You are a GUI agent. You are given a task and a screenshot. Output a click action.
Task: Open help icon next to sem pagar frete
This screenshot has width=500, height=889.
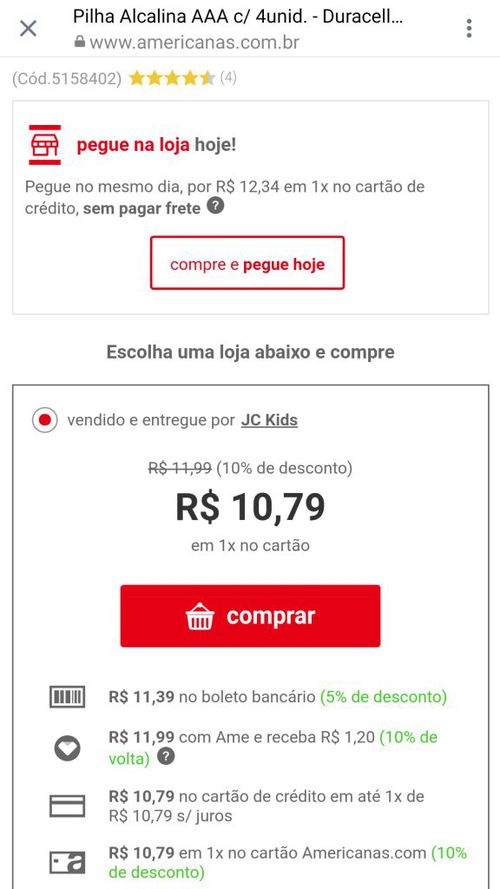[x=215, y=207]
